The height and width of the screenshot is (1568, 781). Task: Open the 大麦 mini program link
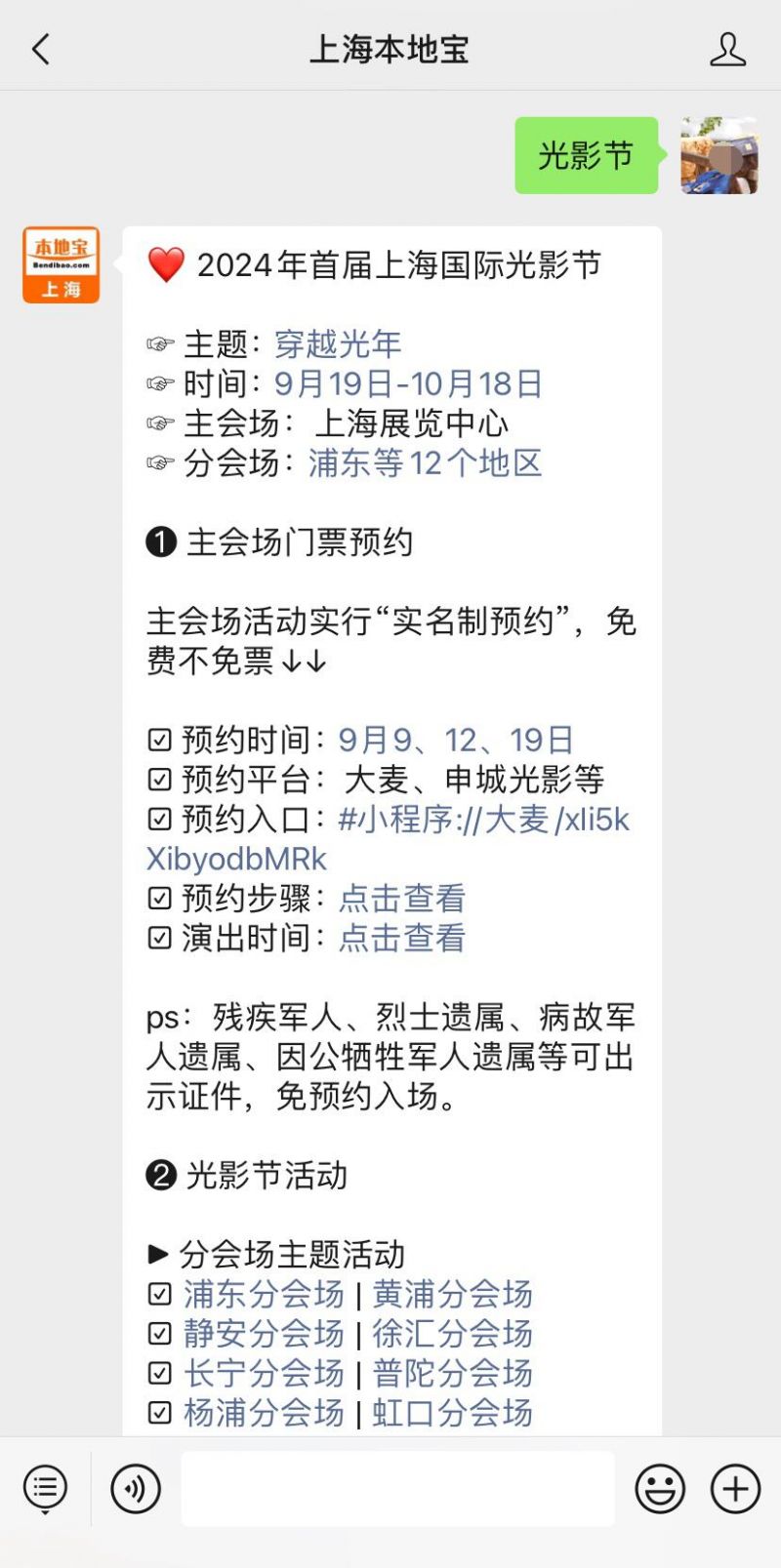tap(389, 838)
